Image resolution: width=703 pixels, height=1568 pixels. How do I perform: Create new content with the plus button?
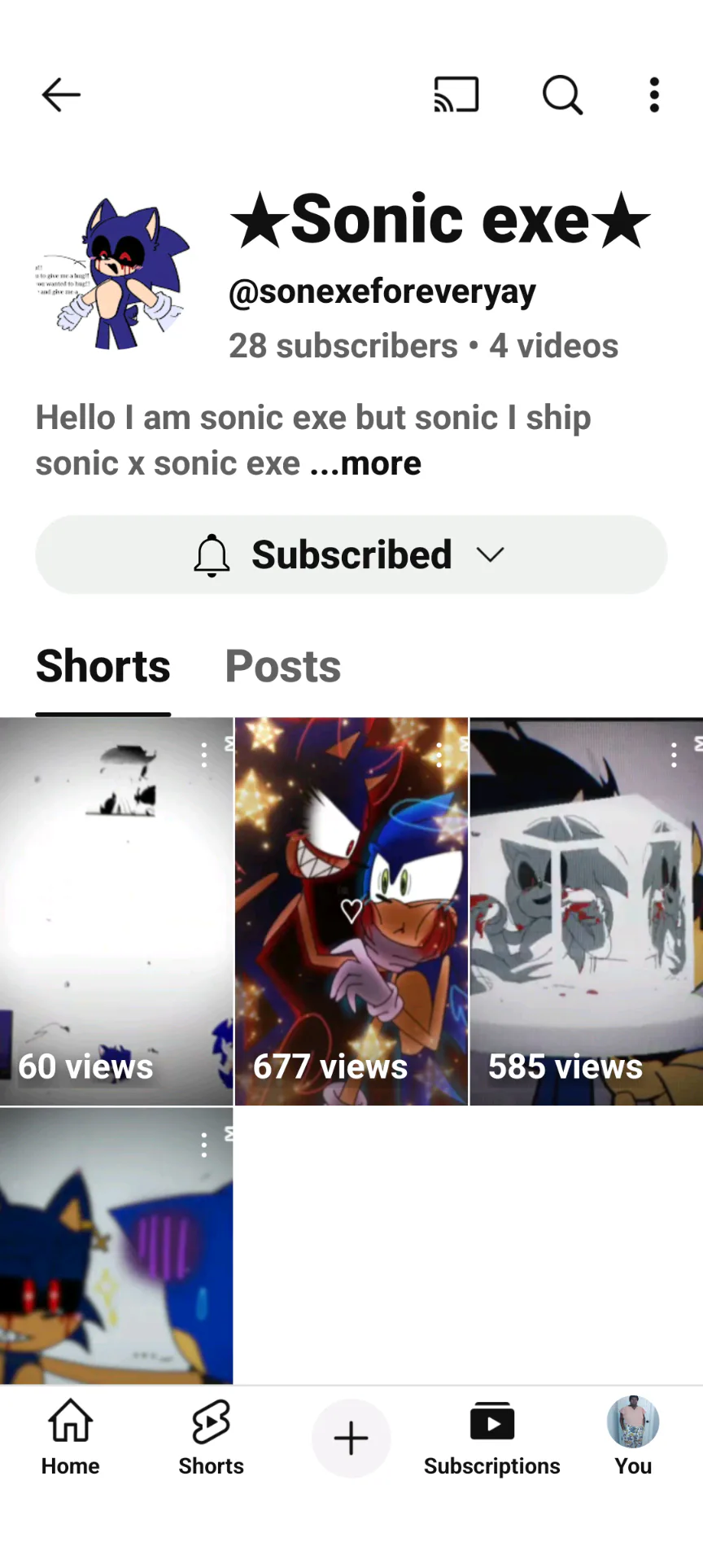tap(351, 1439)
